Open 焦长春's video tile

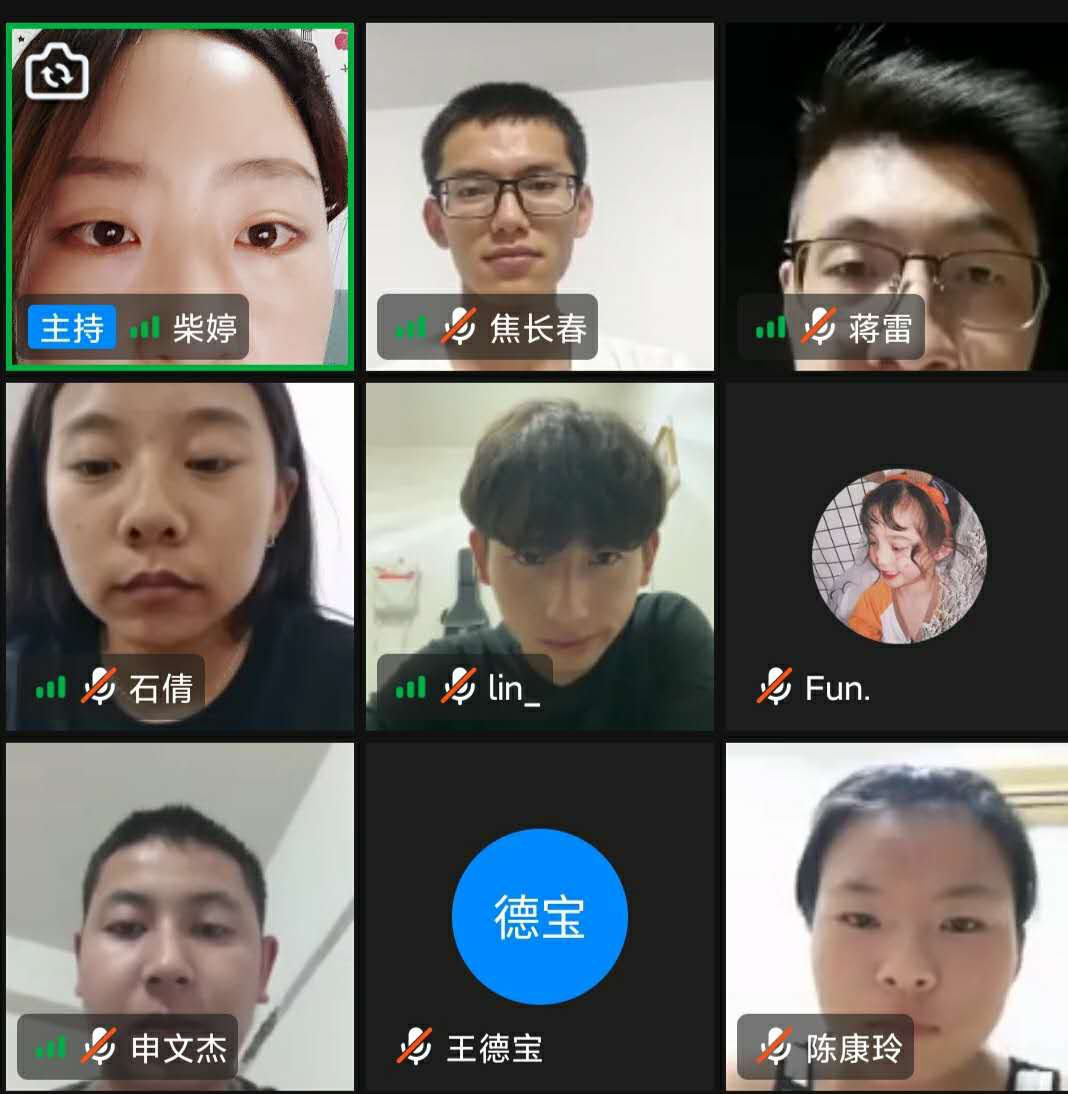pos(540,196)
